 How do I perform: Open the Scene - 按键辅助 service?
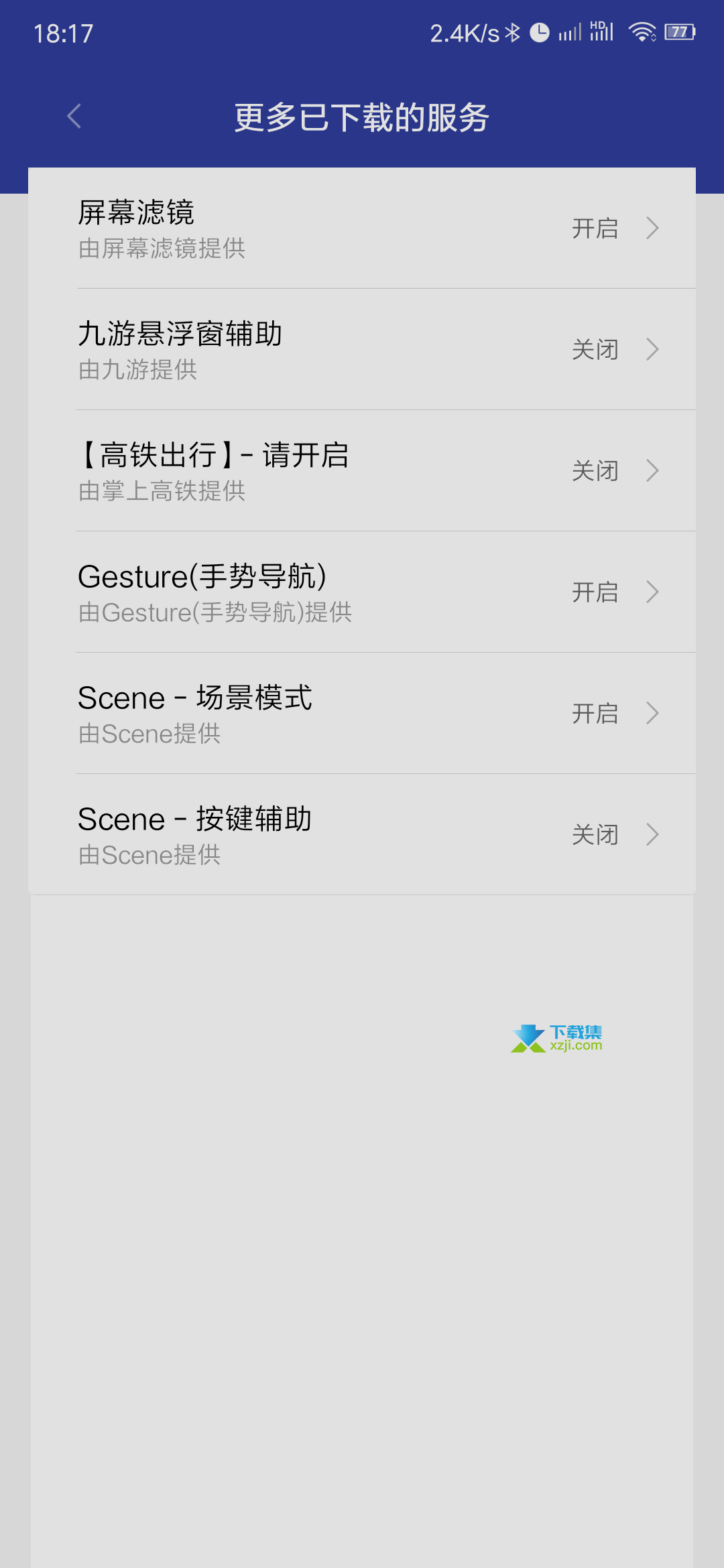[x=362, y=835]
